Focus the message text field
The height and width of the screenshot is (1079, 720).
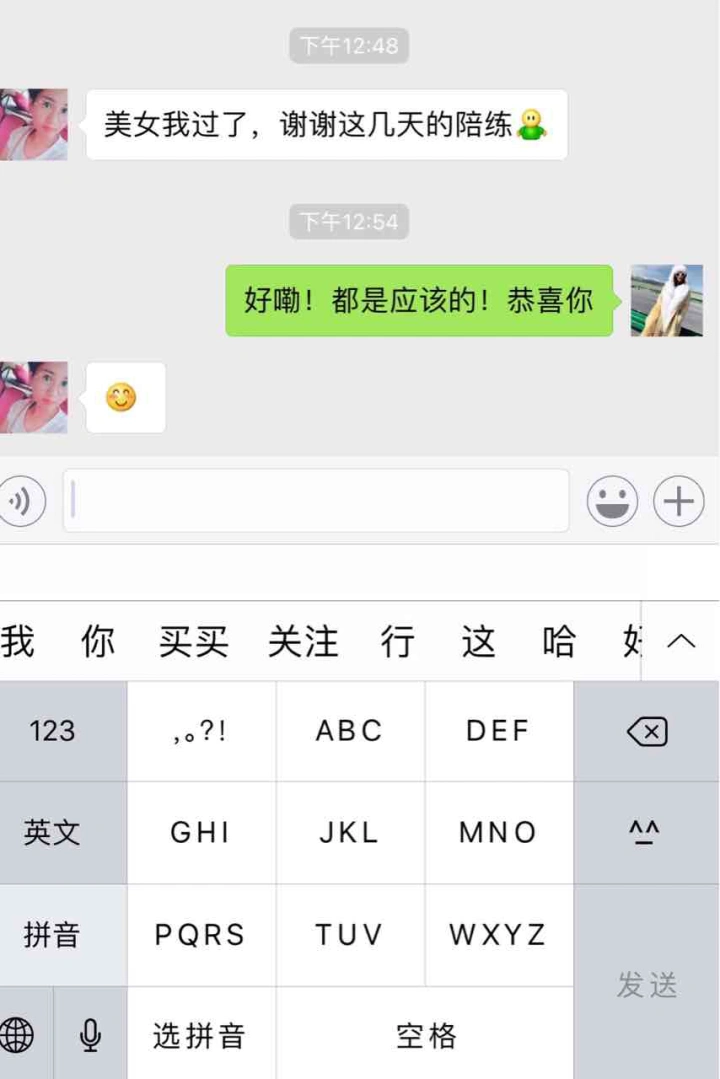[316, 500]
